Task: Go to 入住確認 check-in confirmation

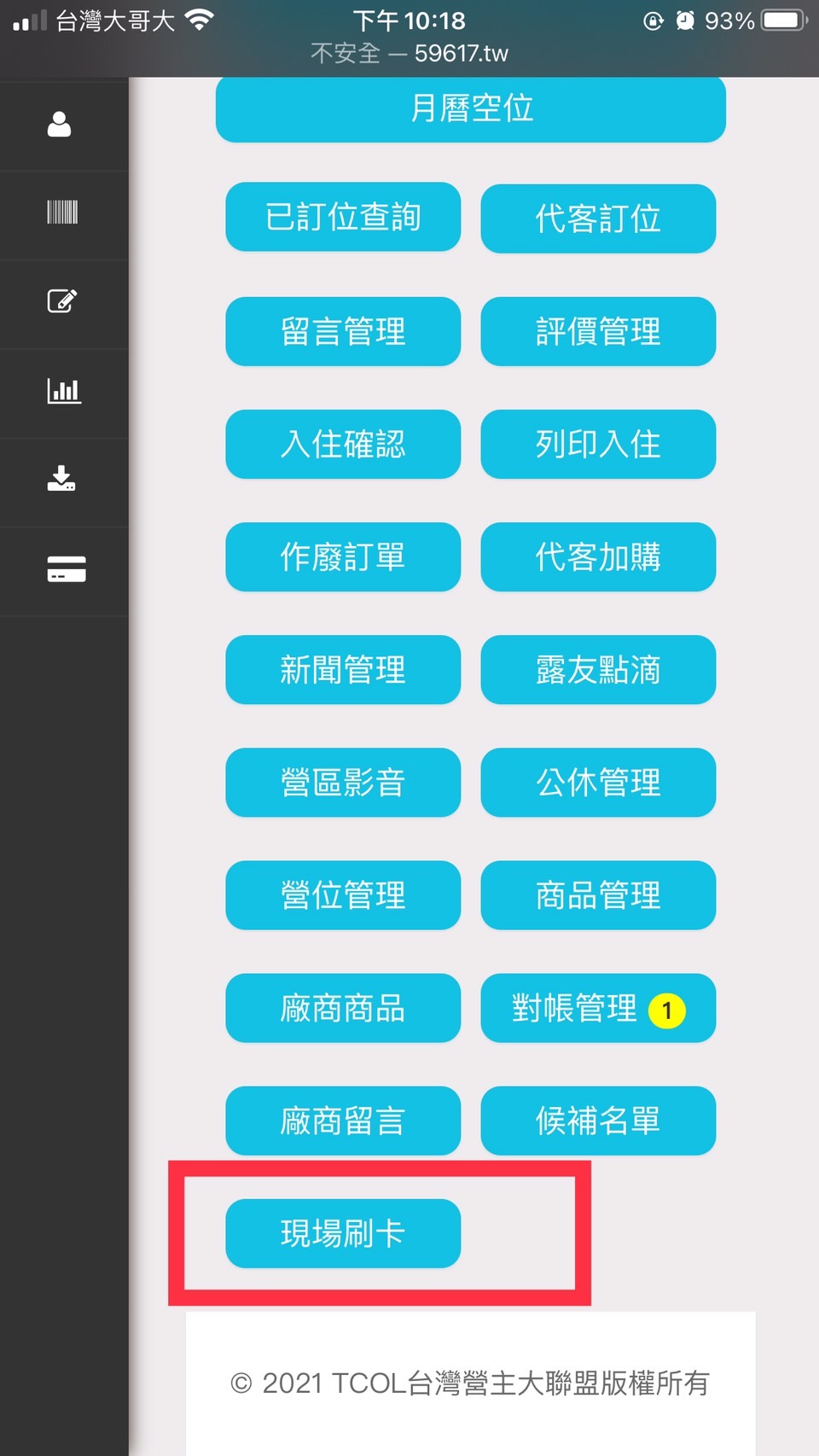Action: (x=343, y=444)
